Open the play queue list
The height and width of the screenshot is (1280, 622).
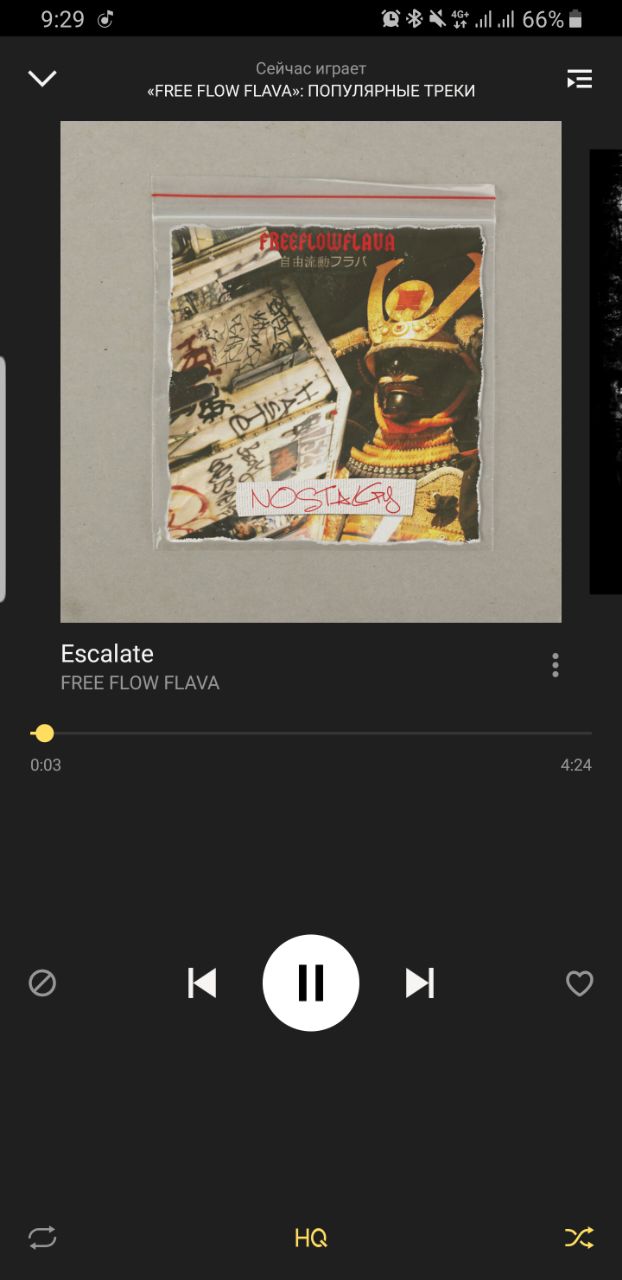pyautogui.click(x=579, y=79)
